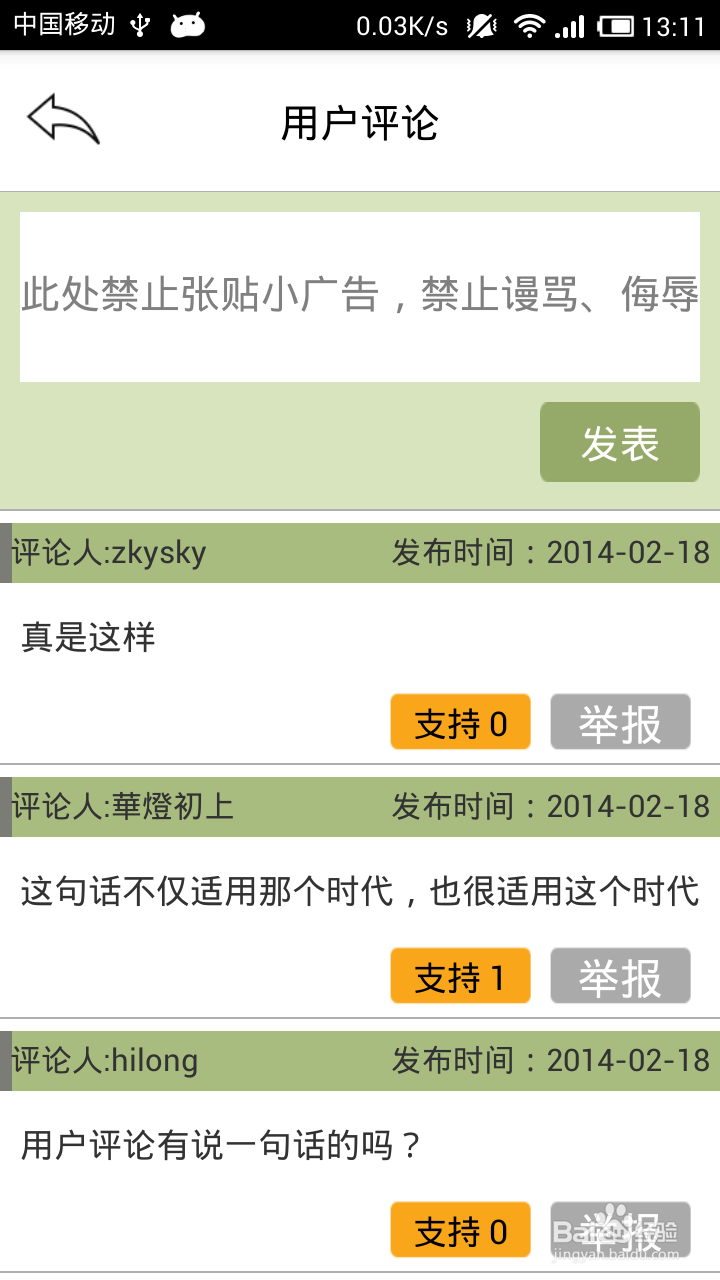720x1280 pixels.
Task: Support hilong's comment with 支持 0
Action: click(x=460, y=1230)
